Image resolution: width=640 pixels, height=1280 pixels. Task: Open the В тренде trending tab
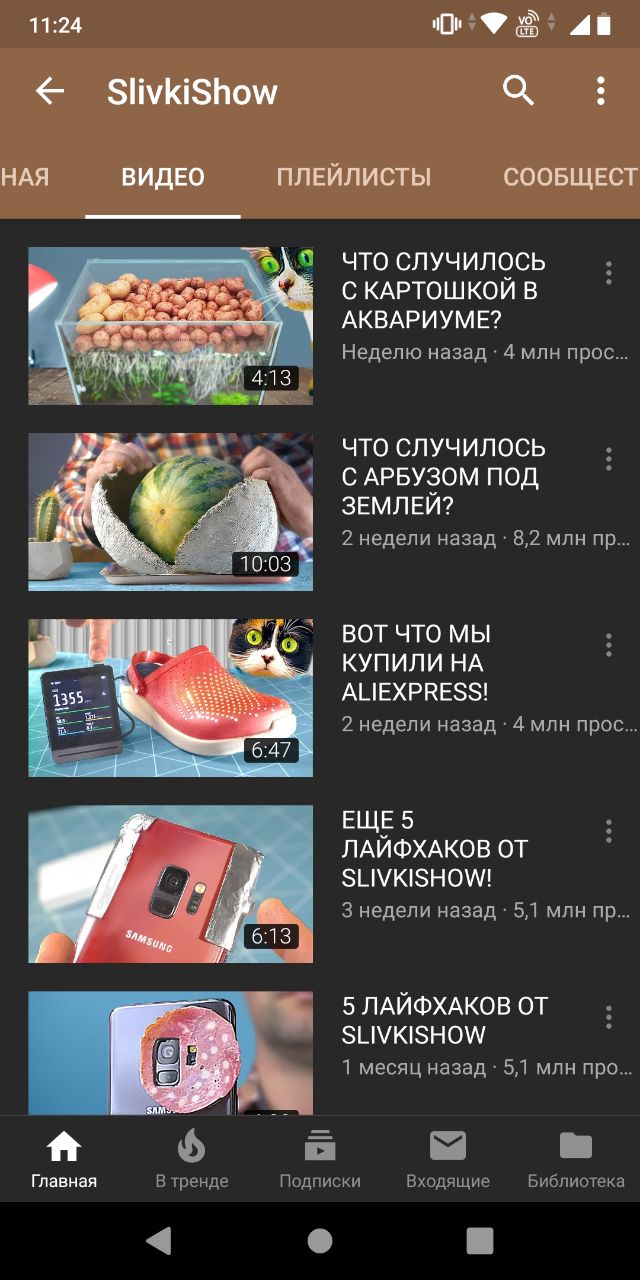coord(192,1158)
